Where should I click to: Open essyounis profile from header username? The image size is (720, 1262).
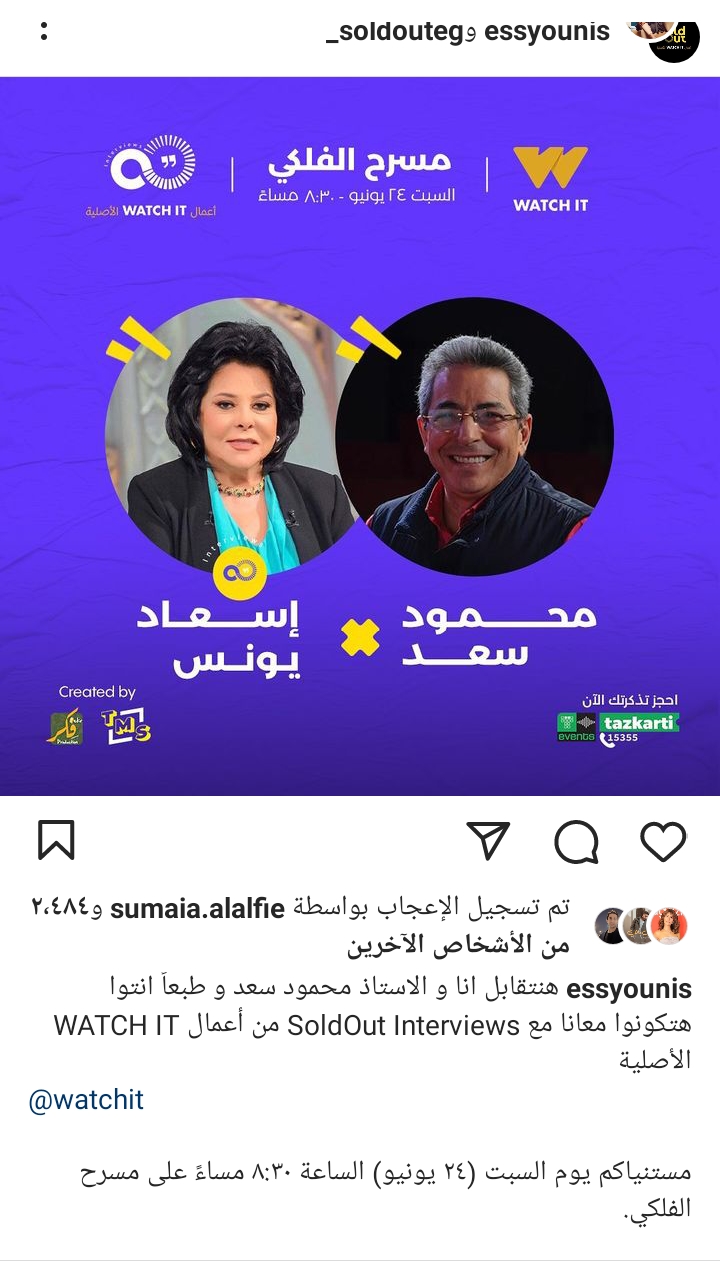546,31
